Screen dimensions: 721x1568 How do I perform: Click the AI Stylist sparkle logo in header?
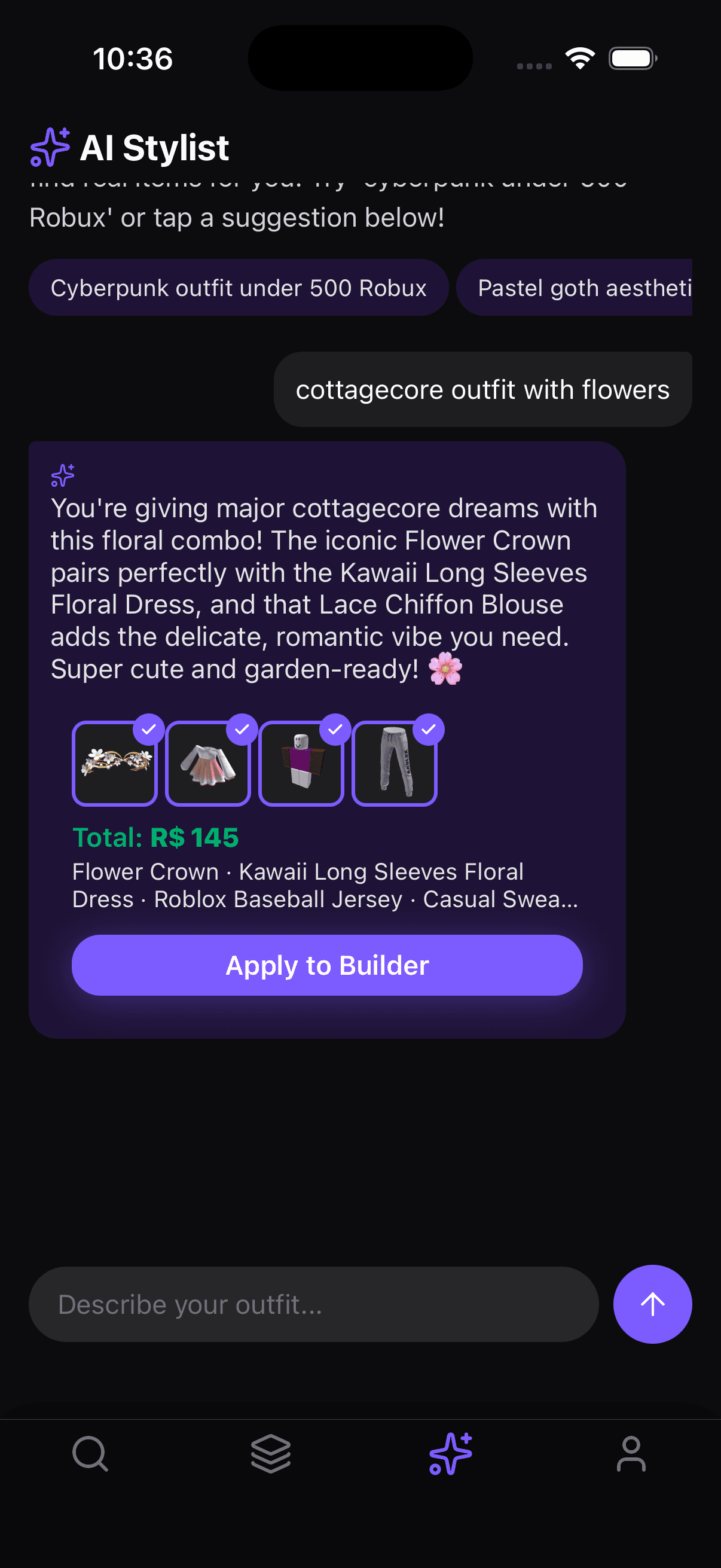coord(50,147)
